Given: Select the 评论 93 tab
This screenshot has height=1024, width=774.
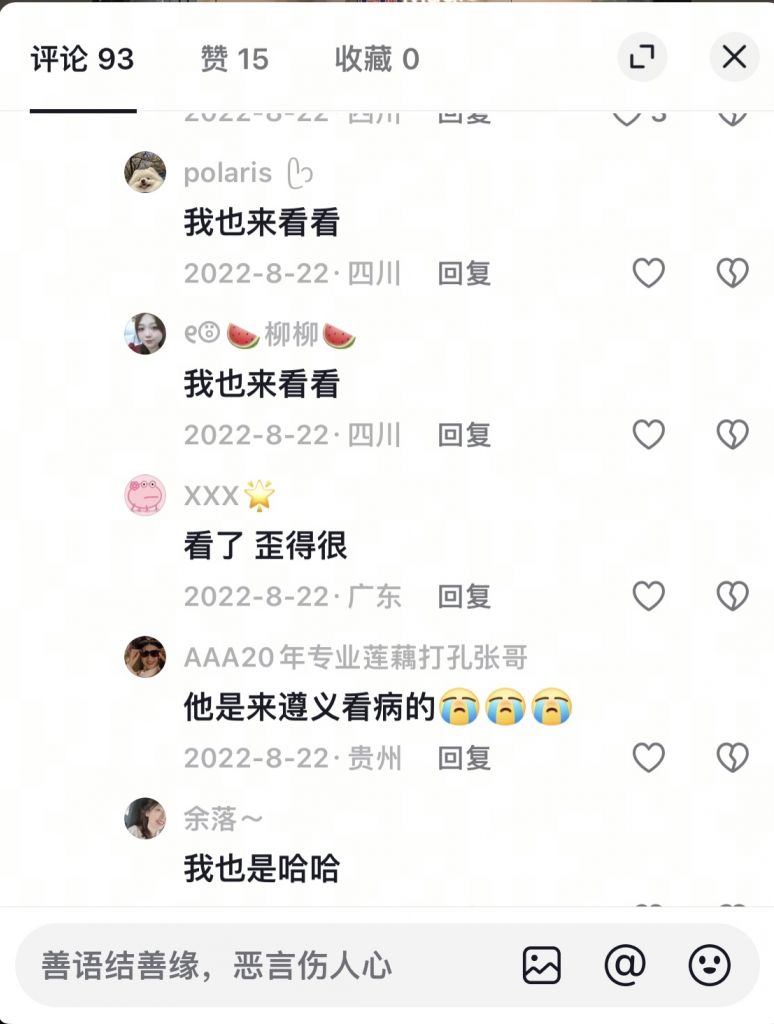Looking at the screenshot, I should pyautogui.click(x=82, y=59).
